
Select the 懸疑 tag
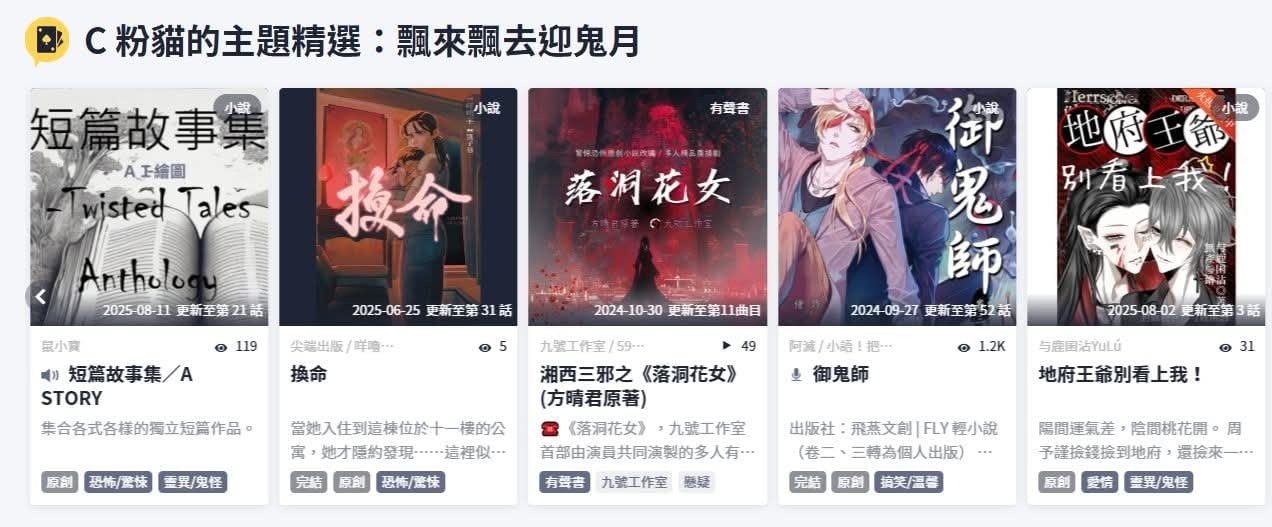tap(697, 482)
